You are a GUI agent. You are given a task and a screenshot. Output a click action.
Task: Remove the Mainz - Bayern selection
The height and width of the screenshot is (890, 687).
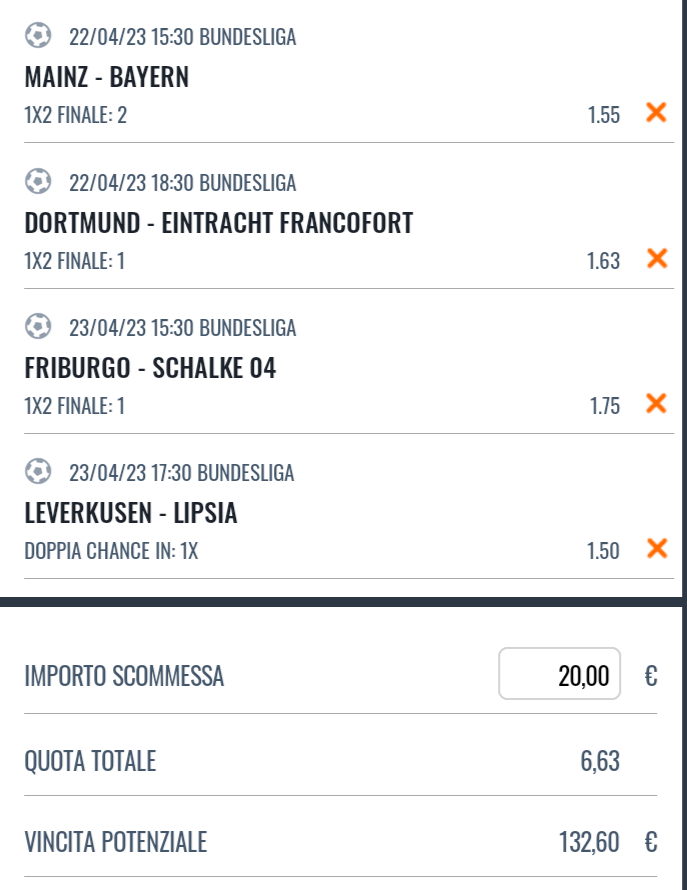[656, 112]
